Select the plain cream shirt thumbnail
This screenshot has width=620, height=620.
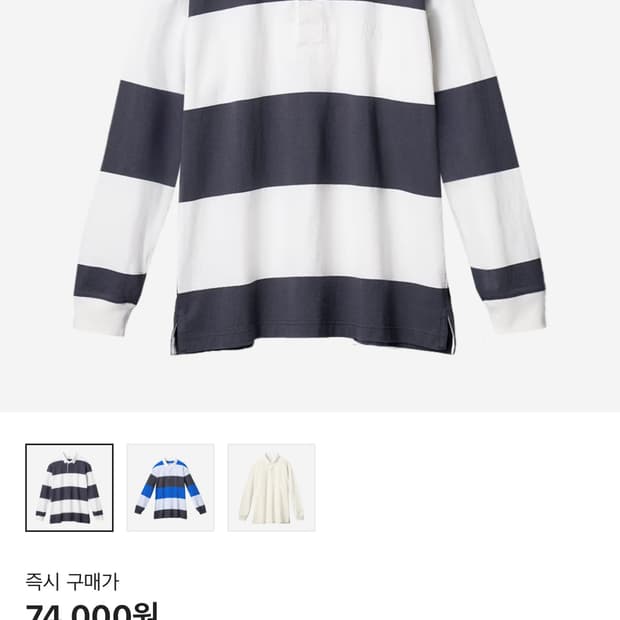[x=271, y=488]
